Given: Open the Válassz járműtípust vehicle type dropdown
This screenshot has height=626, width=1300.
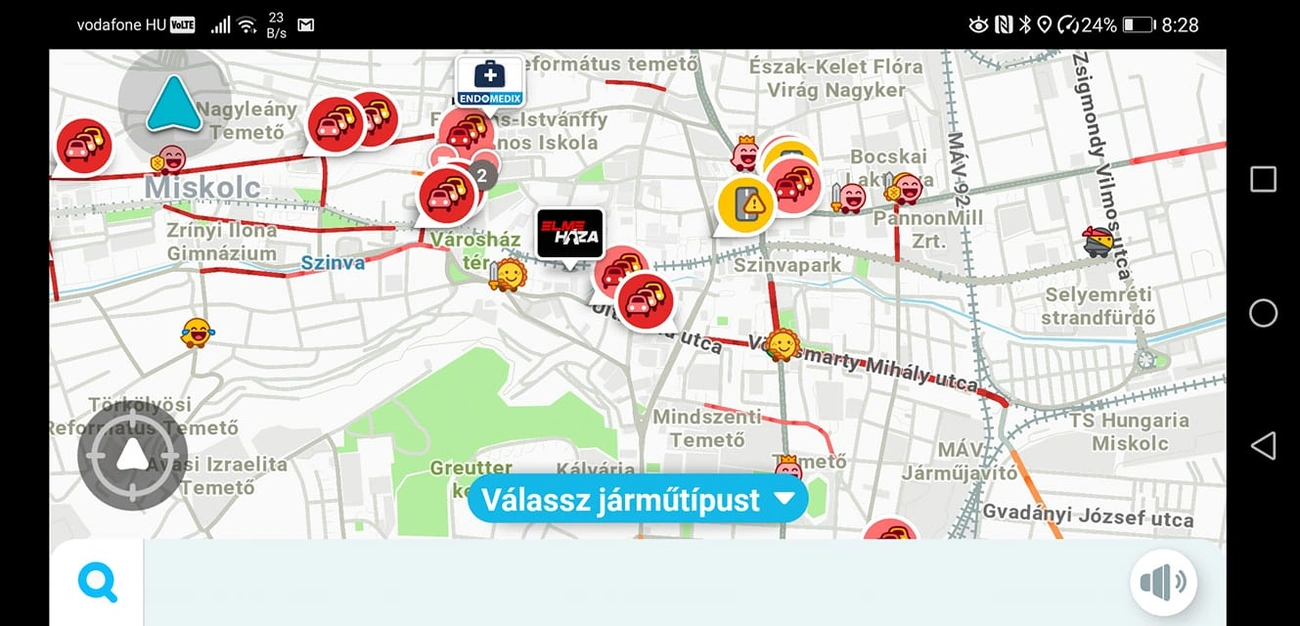Looking at the screenshot, I should (637, 499).
